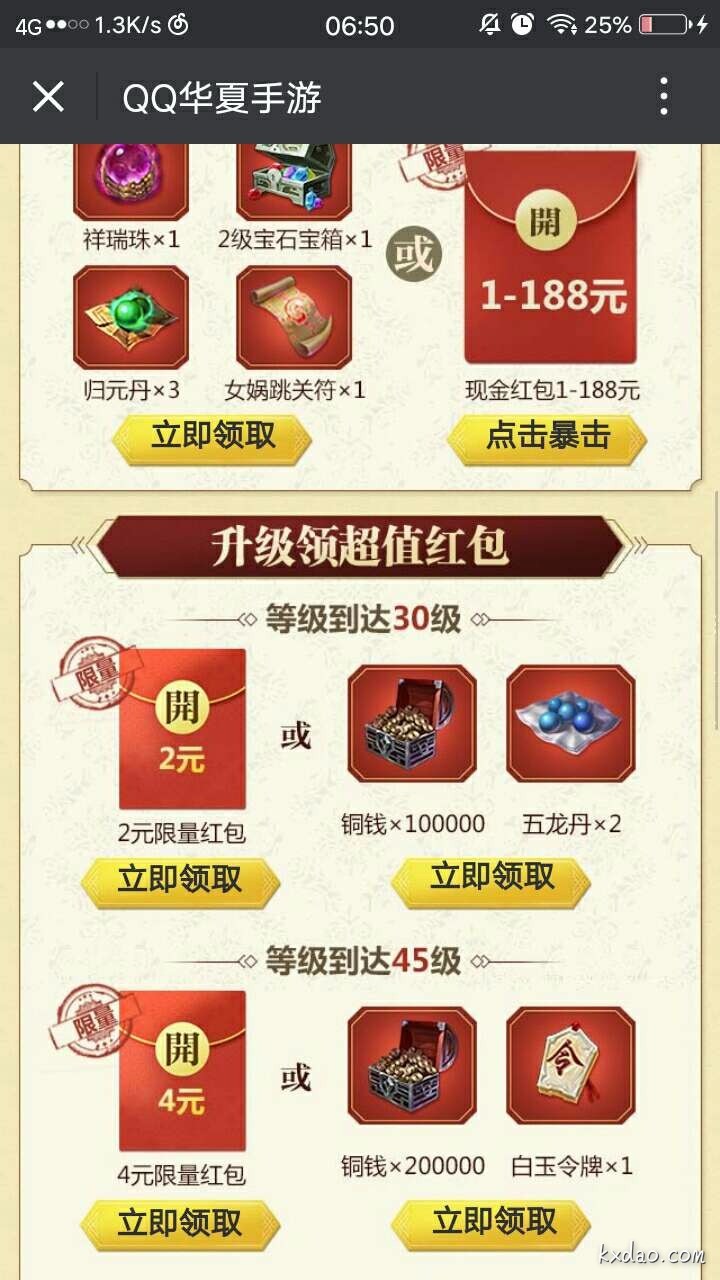Tap 点击暴击 for the 1-188元 cash red packet

(547, 438)
